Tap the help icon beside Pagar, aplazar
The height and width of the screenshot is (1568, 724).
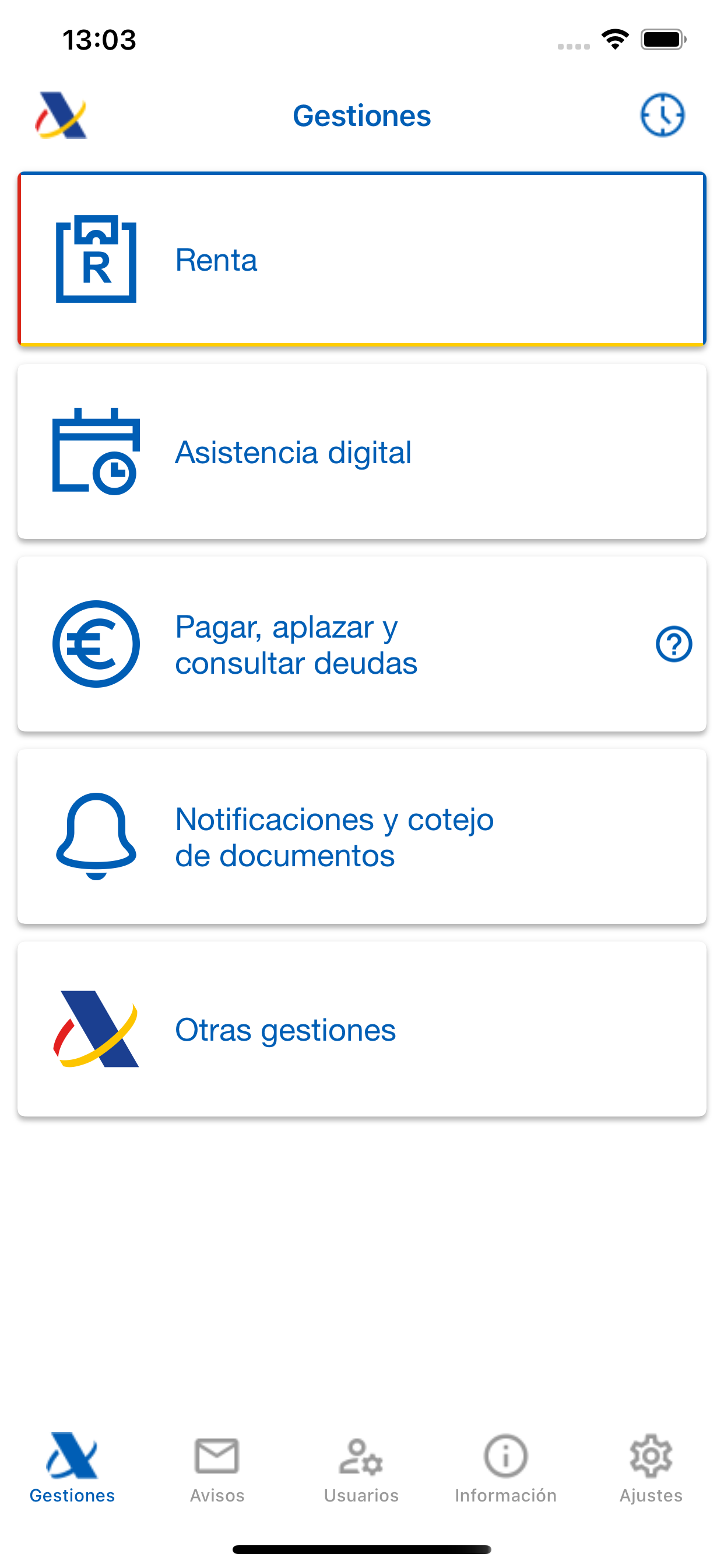pos(673,644)
